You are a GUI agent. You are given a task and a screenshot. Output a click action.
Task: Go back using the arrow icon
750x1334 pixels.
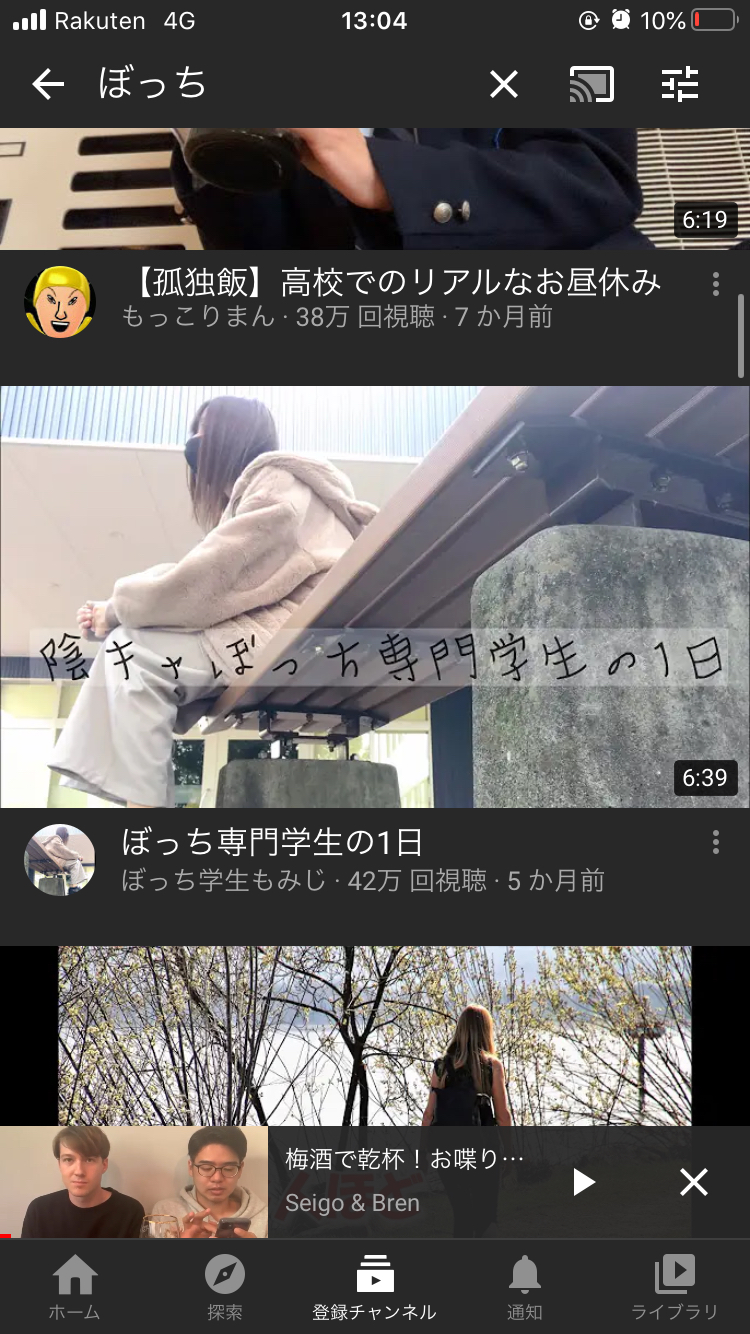coord(48,85)
